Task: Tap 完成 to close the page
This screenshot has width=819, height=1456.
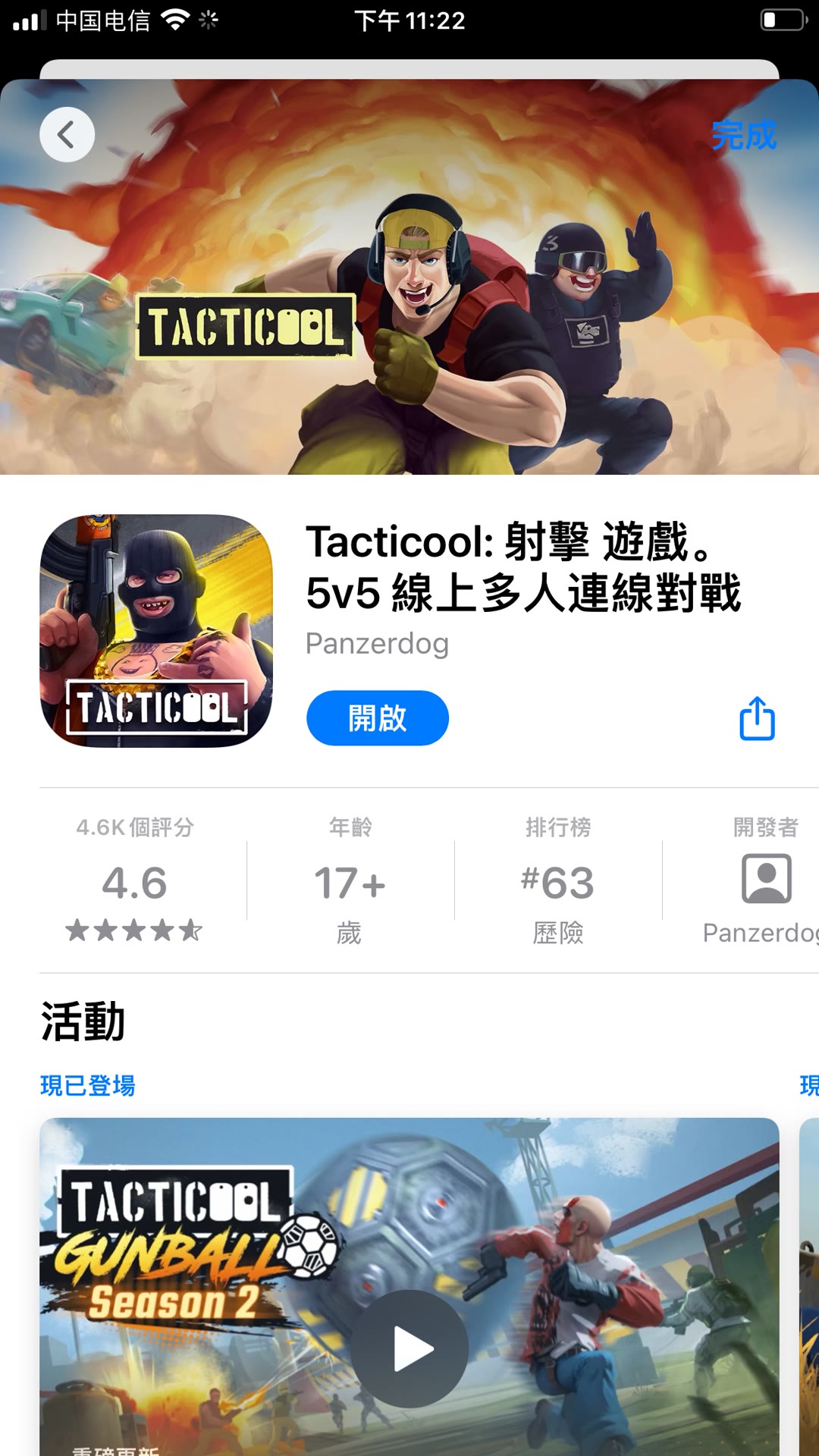Action: (743, 136)
